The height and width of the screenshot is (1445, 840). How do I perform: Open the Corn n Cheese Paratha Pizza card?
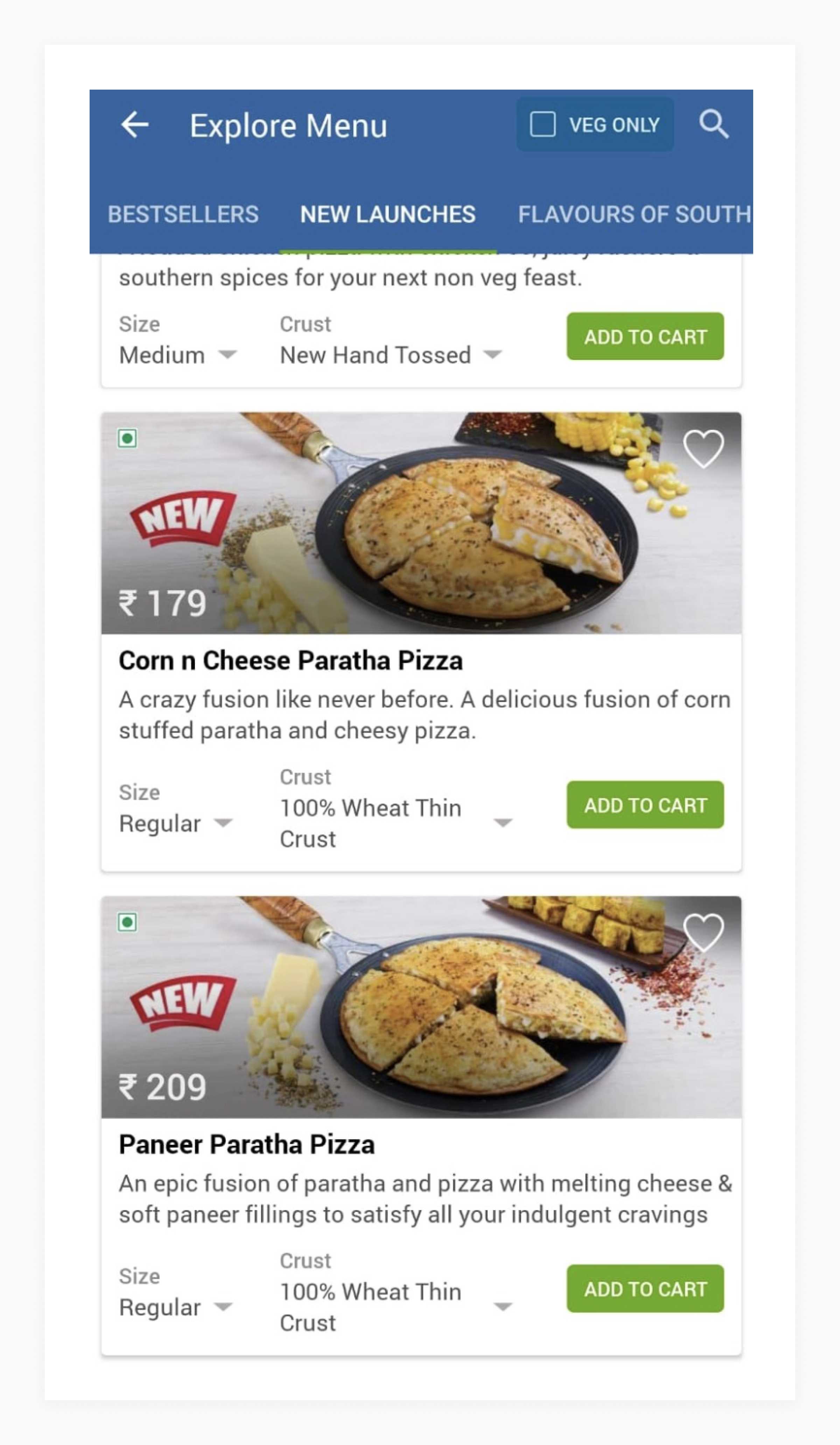pos(290,661)
